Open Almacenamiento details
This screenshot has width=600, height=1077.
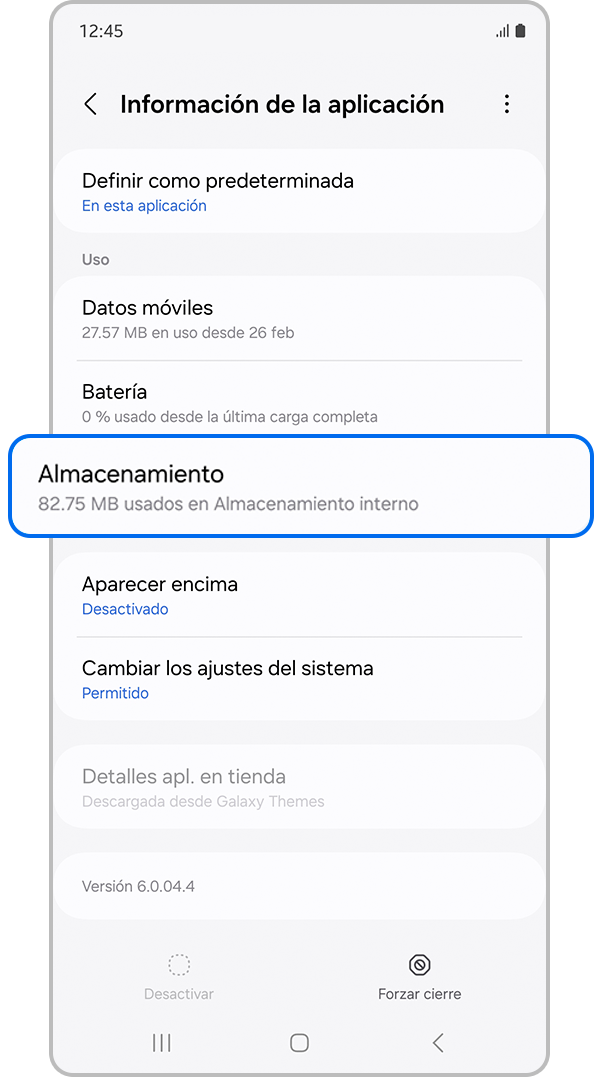coord(298,486)
